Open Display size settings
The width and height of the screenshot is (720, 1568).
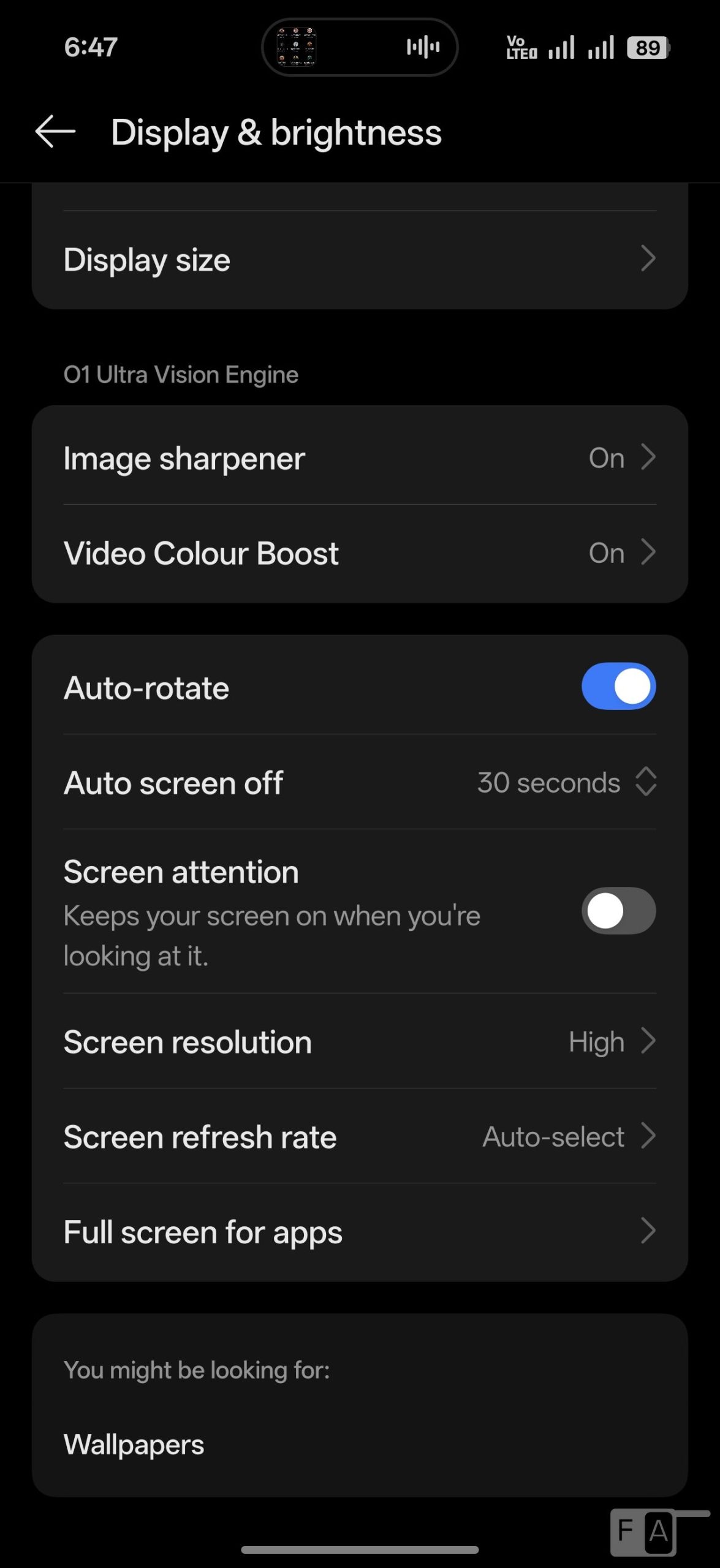click(x=360, y=260)
